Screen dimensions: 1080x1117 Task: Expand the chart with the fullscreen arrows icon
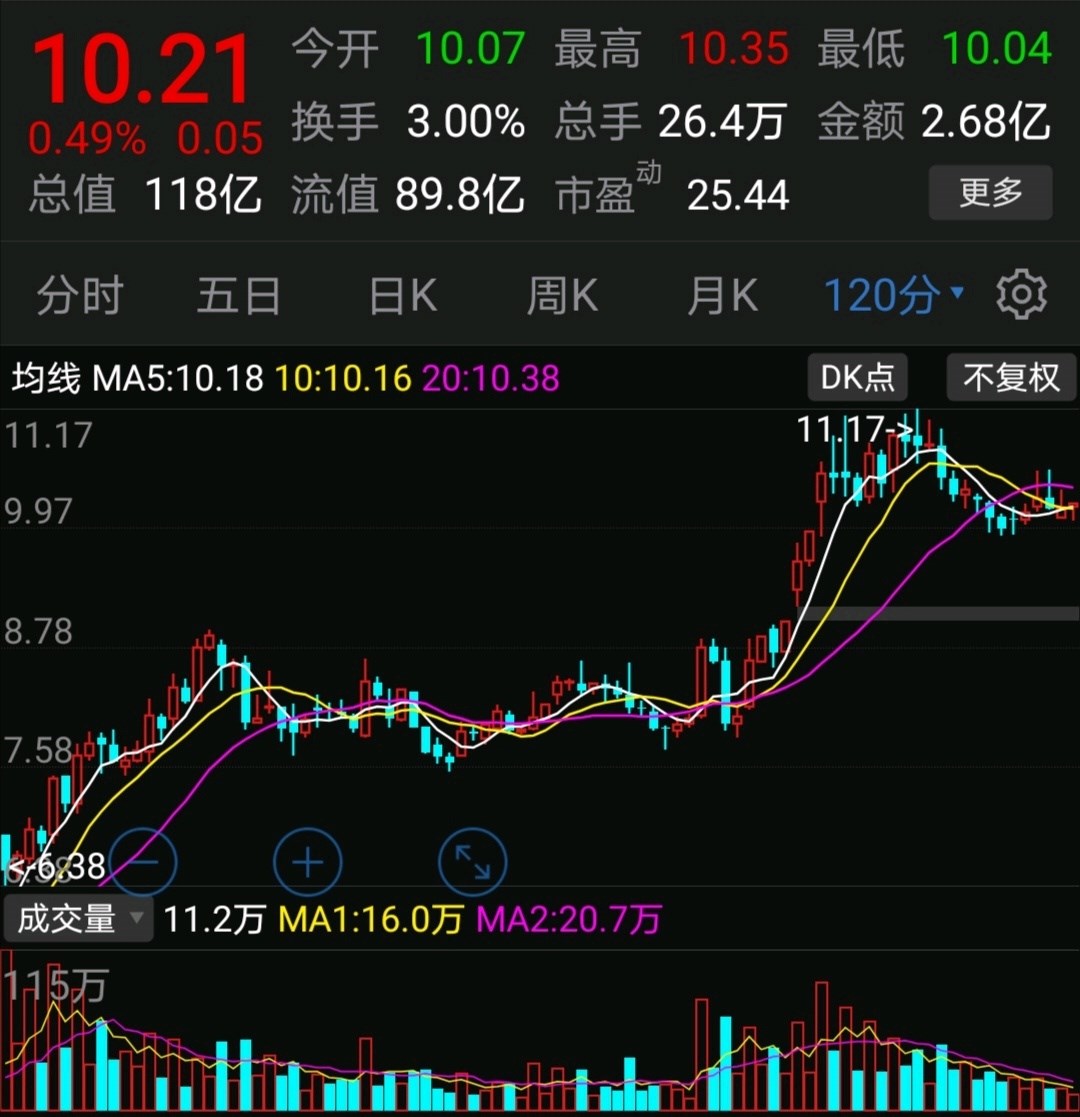point(472,861)
